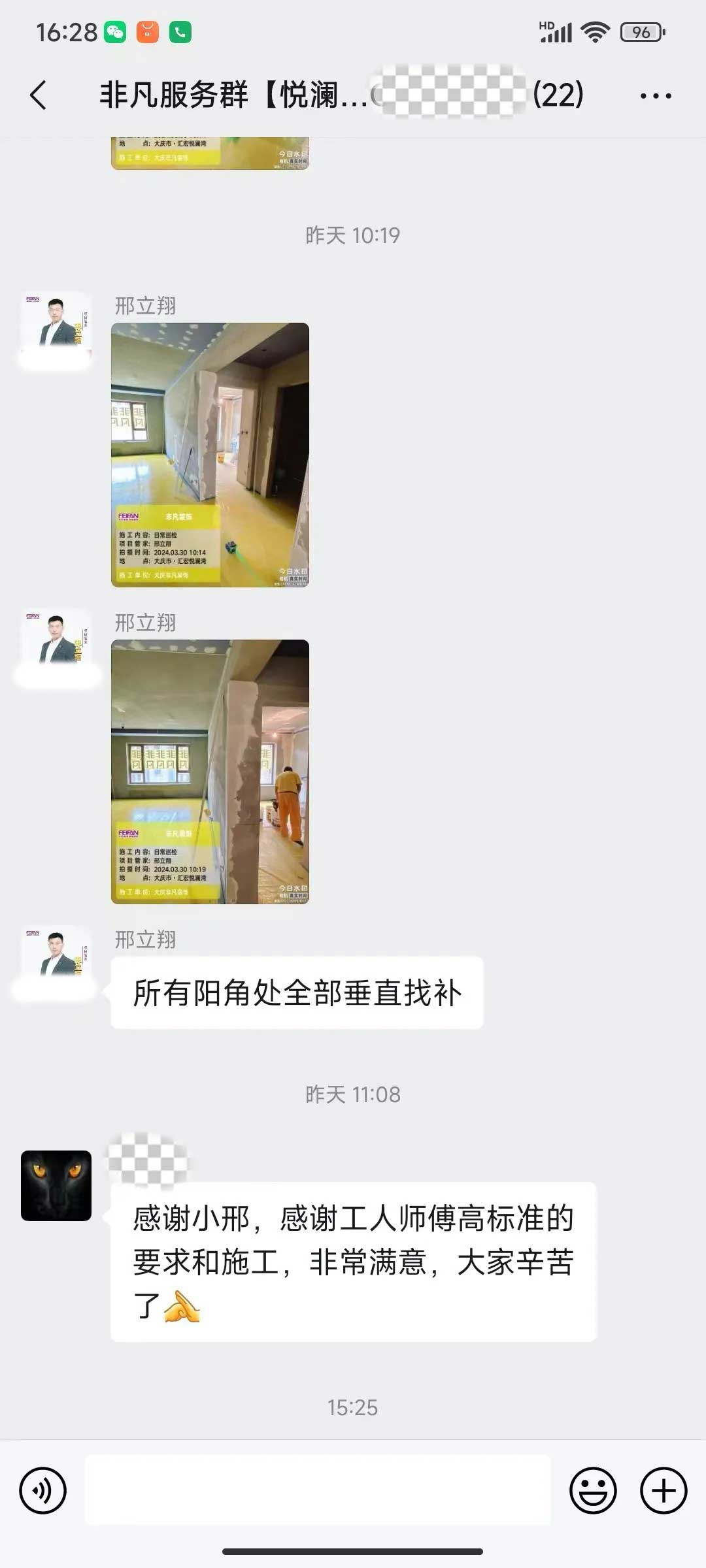Tap the black cat avatar
The height and width of the screenshot is (1568, 706).
pos(56,1186)
